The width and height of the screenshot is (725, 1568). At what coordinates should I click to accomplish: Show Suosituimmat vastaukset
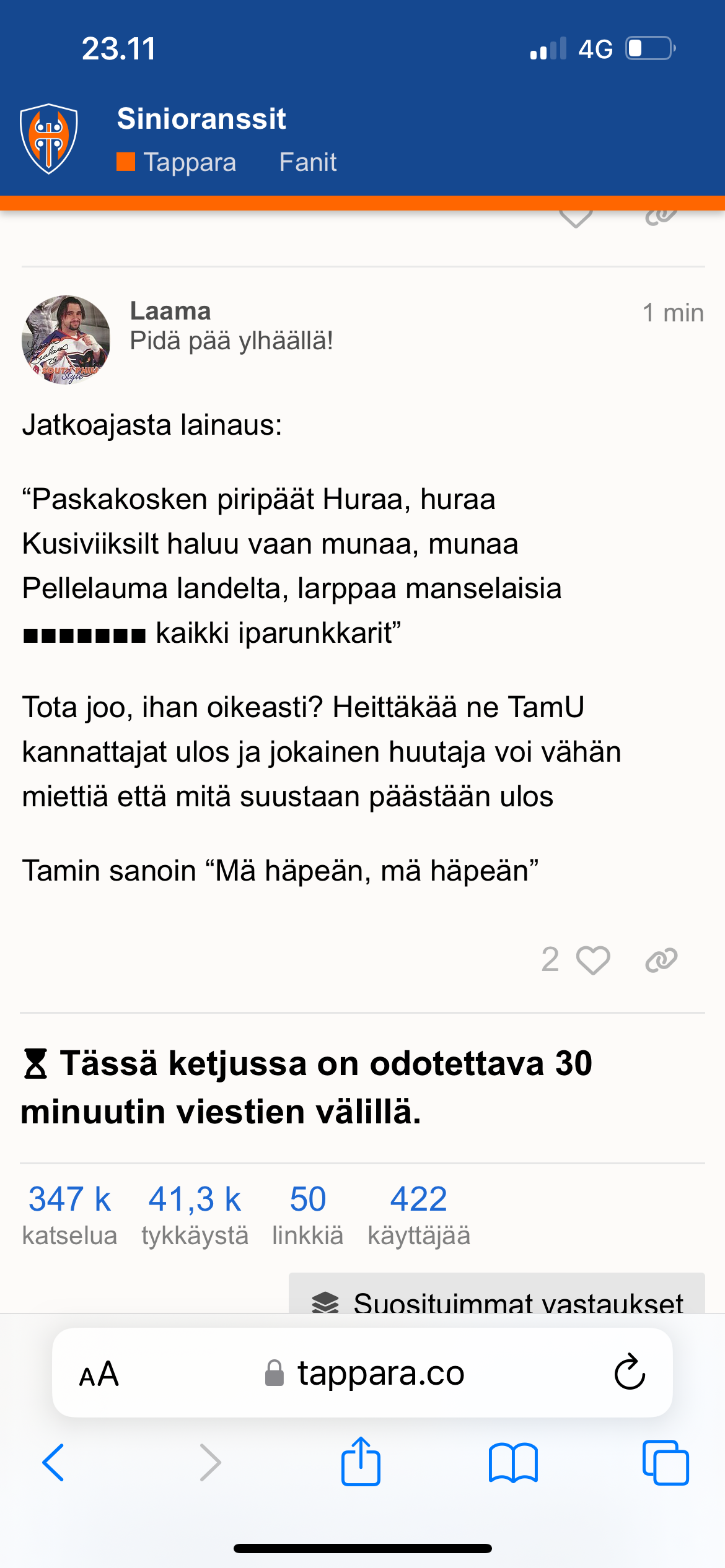(497, 1299)
